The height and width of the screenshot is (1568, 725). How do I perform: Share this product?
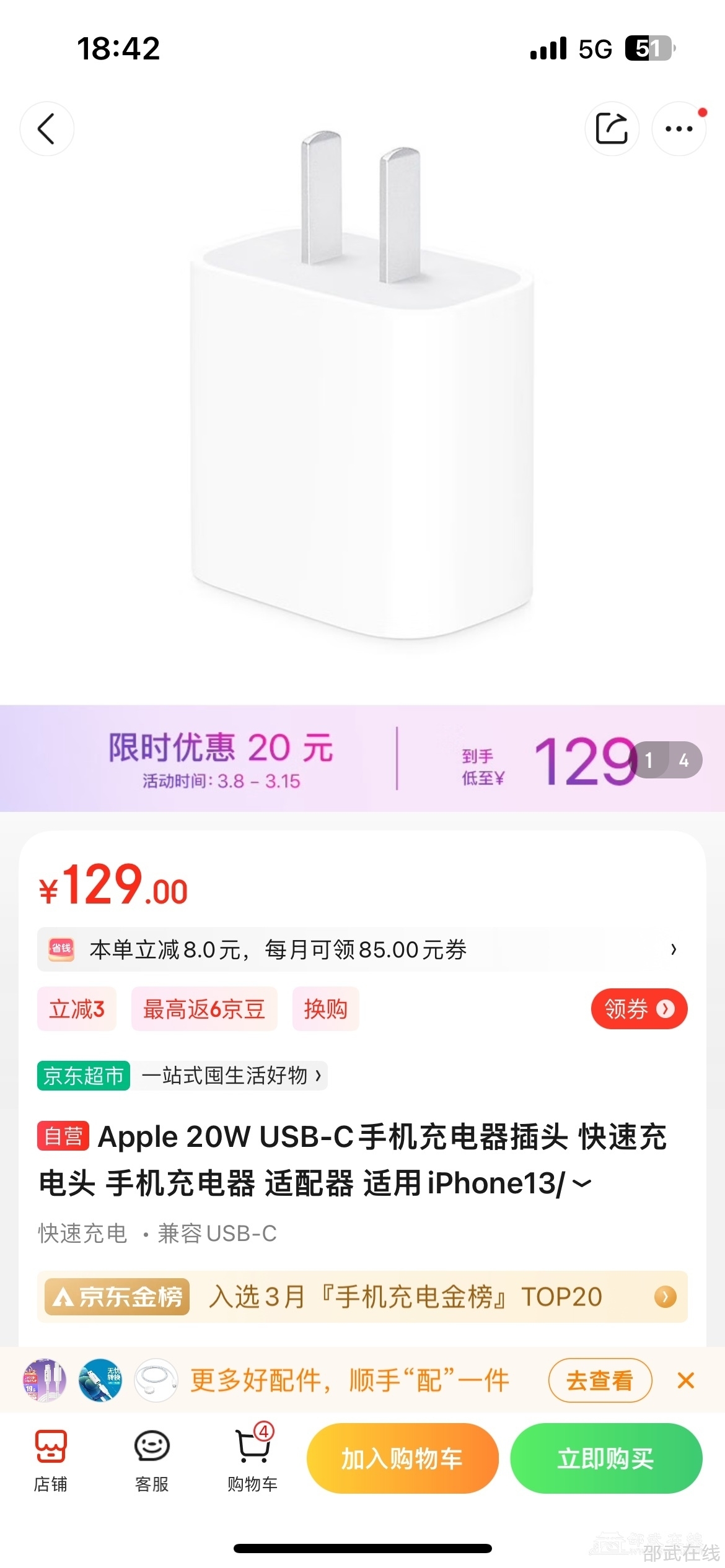(612, 129)
